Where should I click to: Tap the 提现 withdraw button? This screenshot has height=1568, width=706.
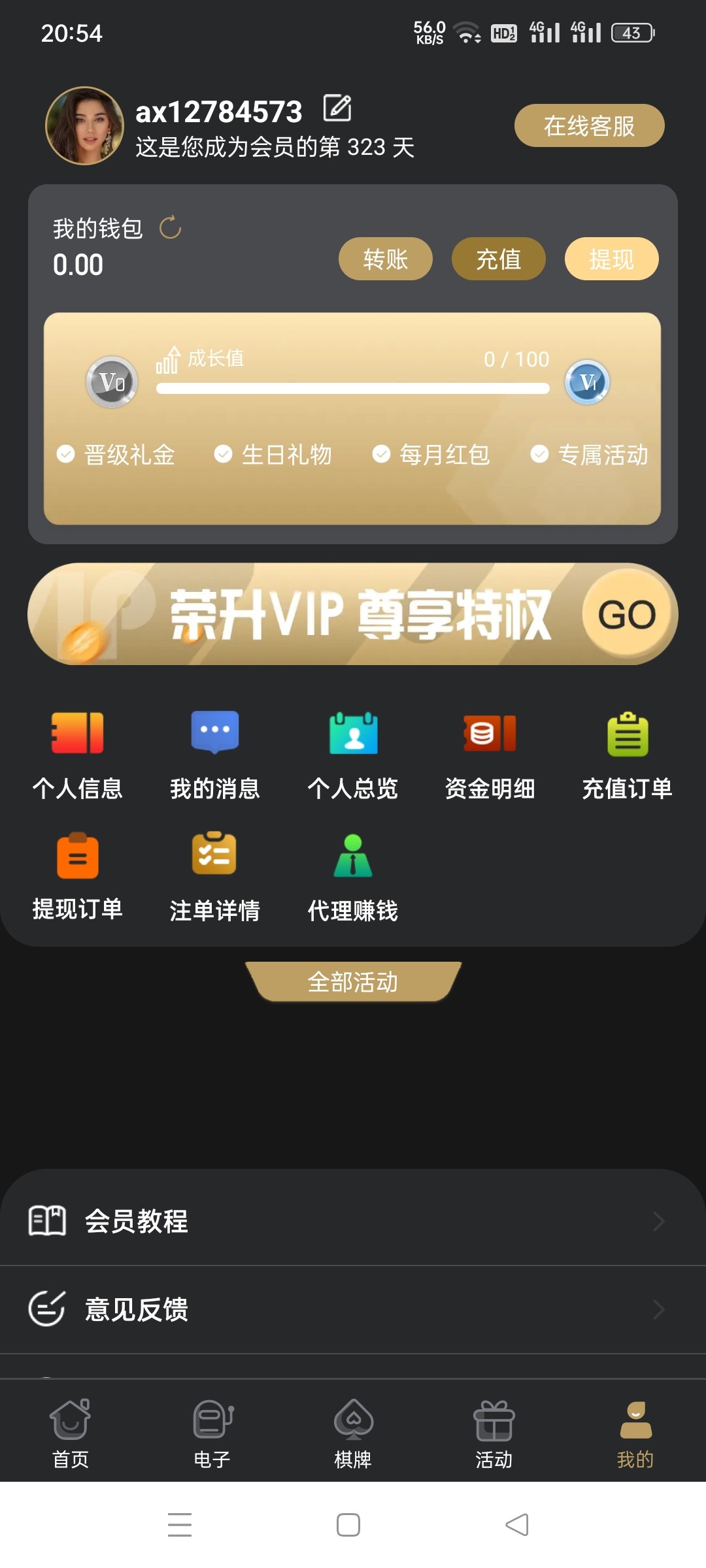pos(611,259)
